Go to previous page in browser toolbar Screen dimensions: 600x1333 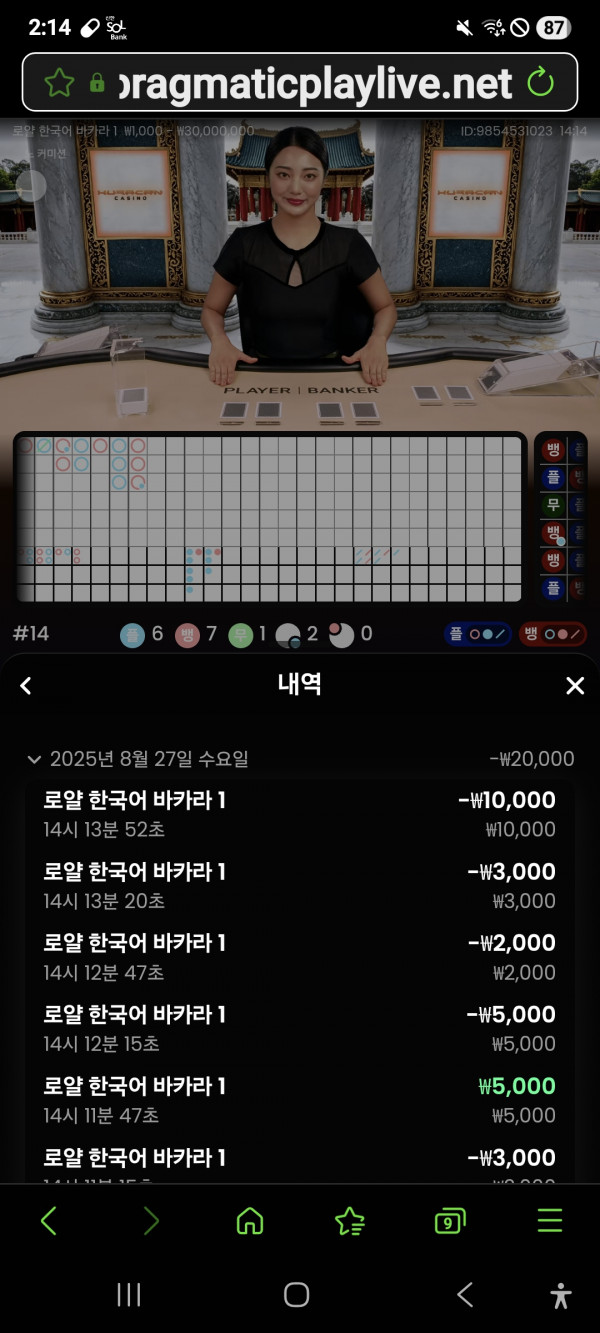[48, 1221]
